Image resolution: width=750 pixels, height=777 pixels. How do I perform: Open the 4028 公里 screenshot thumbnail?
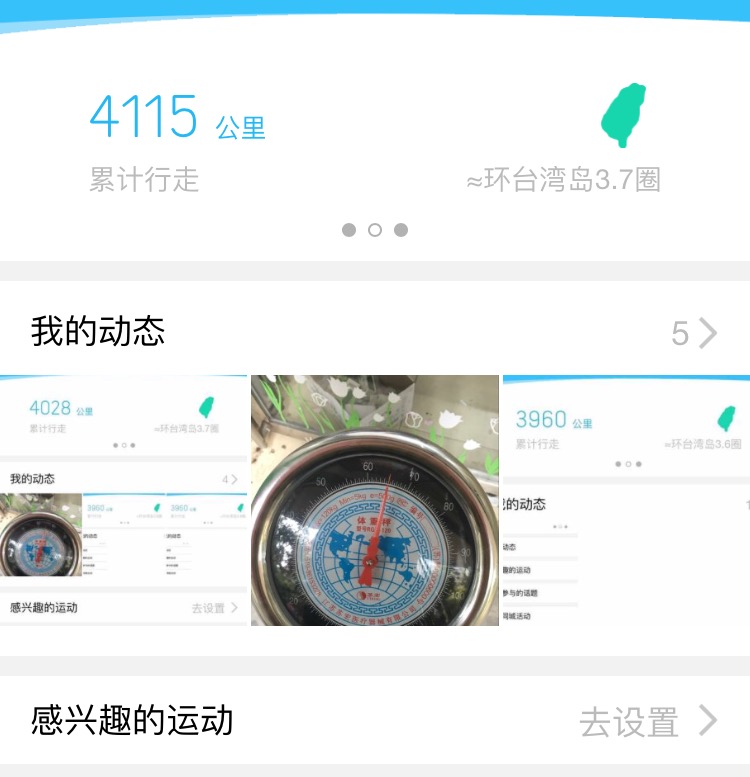[x=124, y=500]
